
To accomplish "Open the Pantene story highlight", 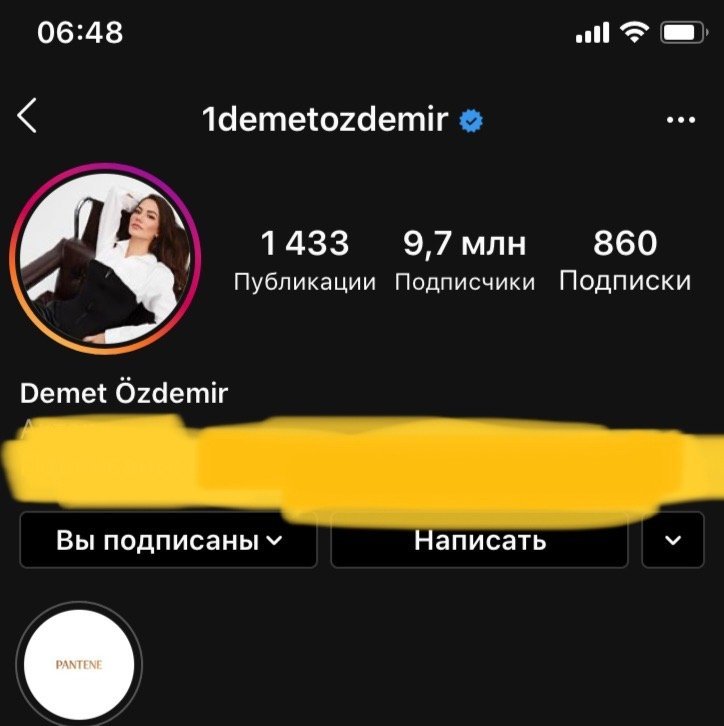I will [79, 664].
